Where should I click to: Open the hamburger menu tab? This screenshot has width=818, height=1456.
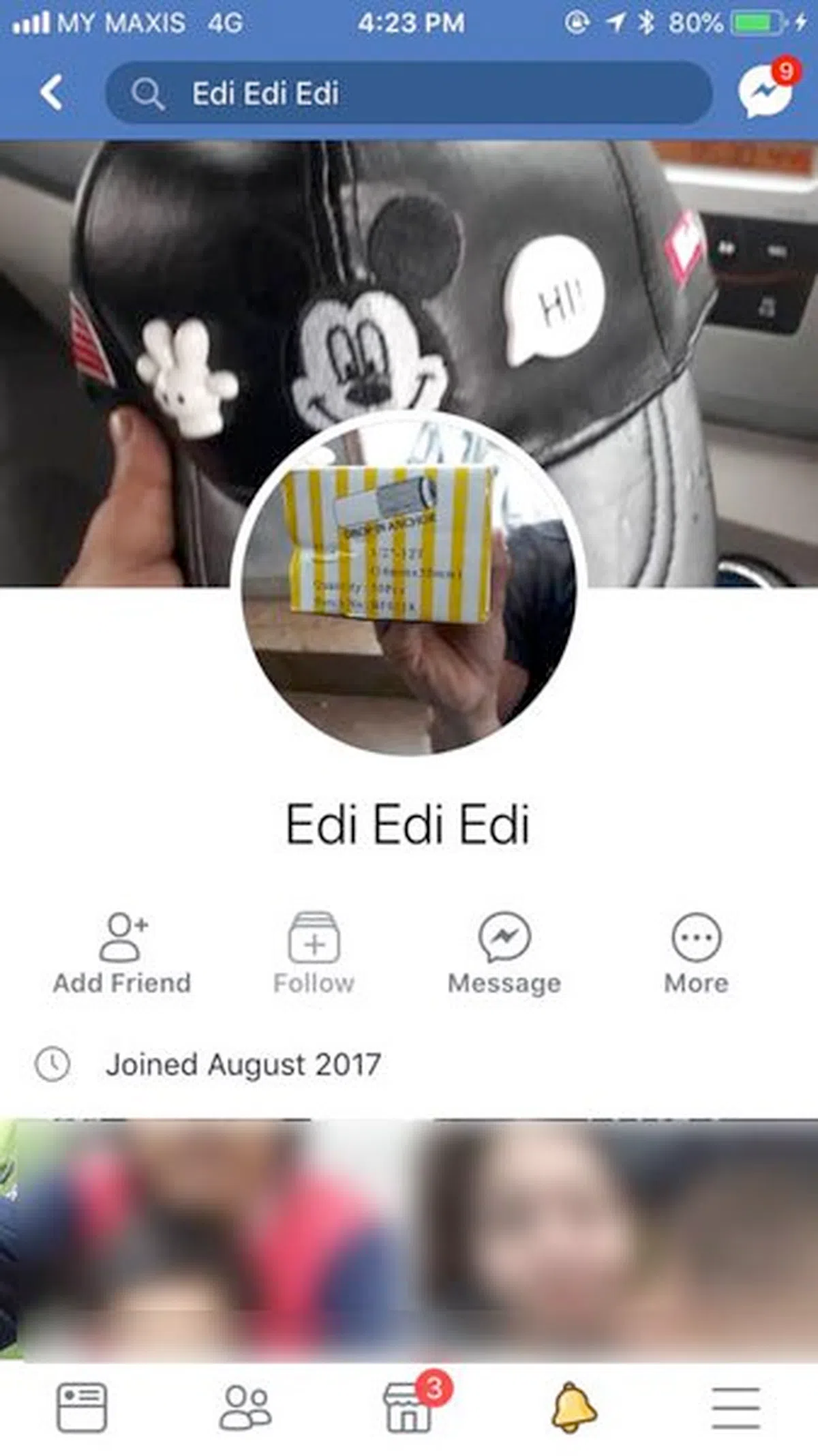[x=736, y=1407]
